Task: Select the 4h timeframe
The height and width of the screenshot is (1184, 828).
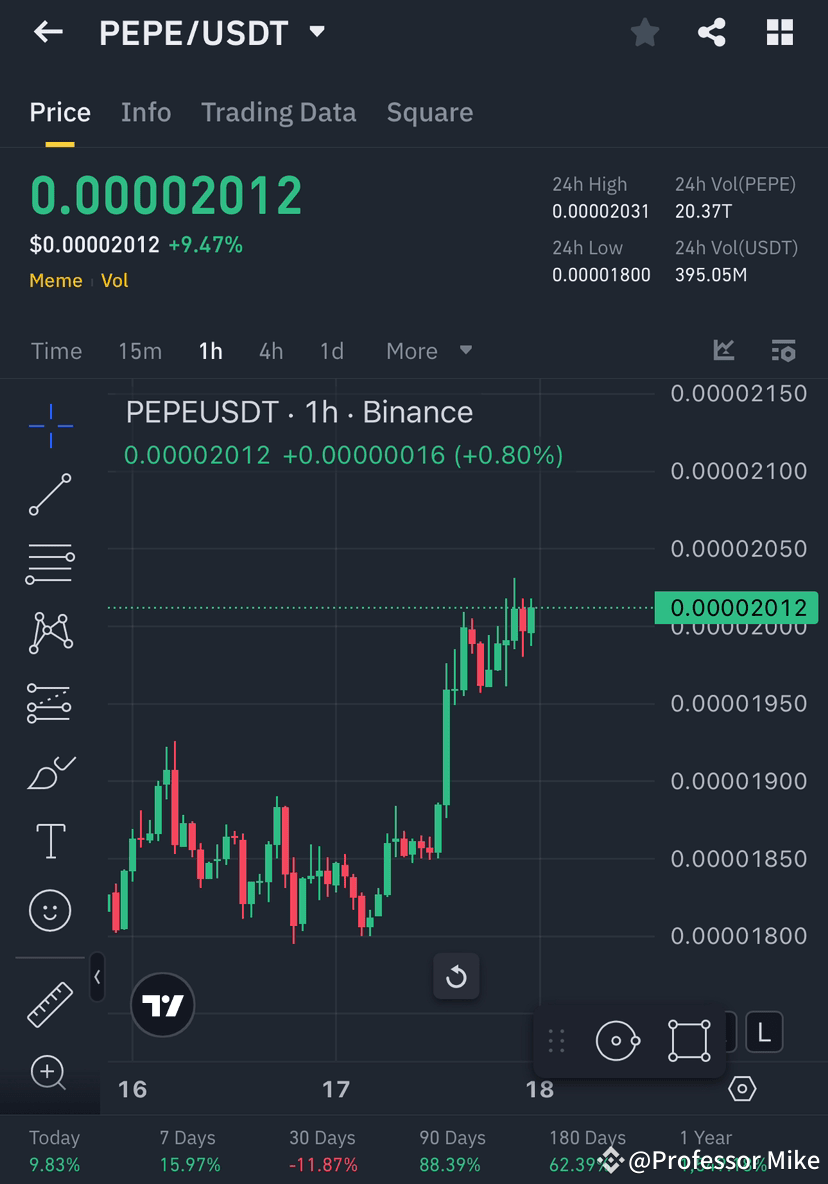Action: (x=270, y=350)
